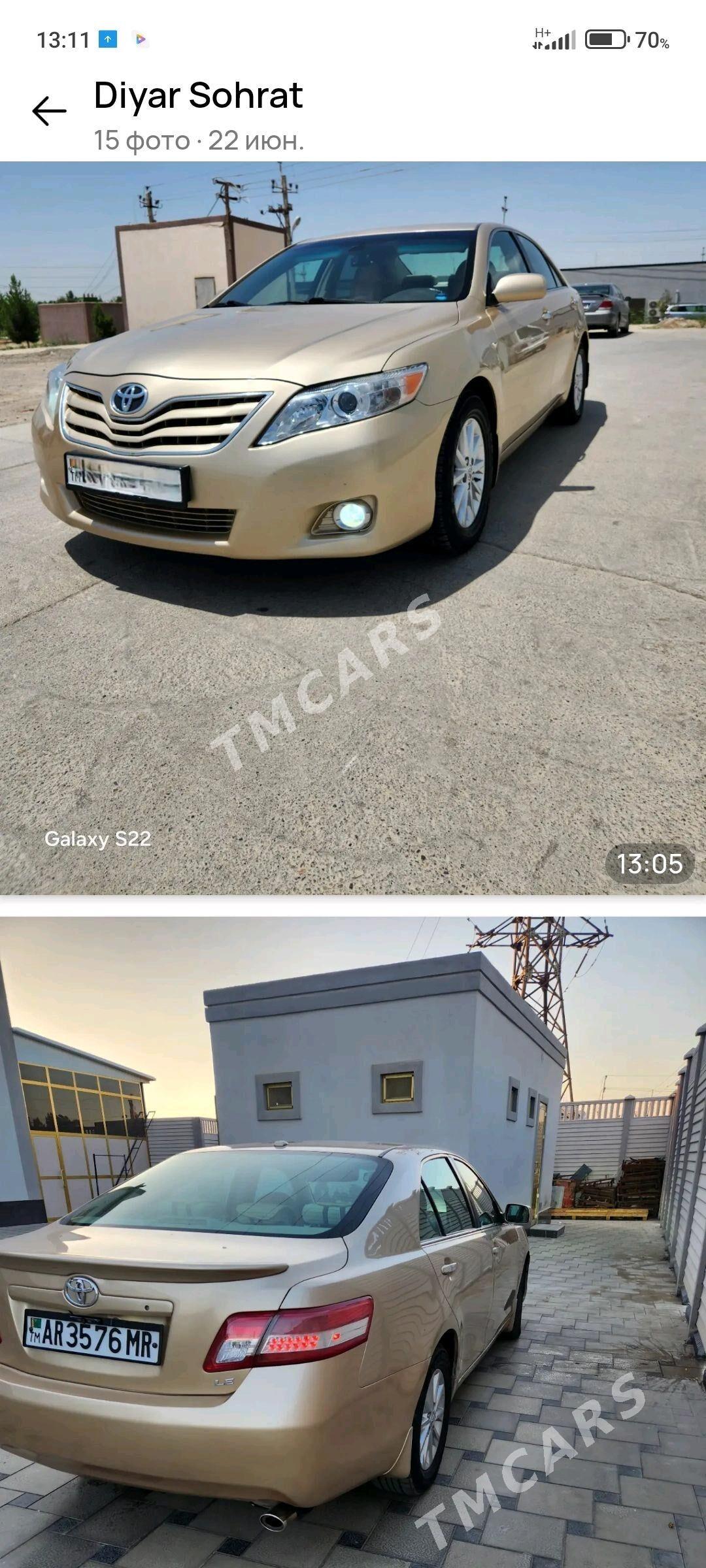Image resolution: width=706 pixels, height=1568 pixels.
Task: Open the front view photo of the Camry
Action: (x=353, y=528)
